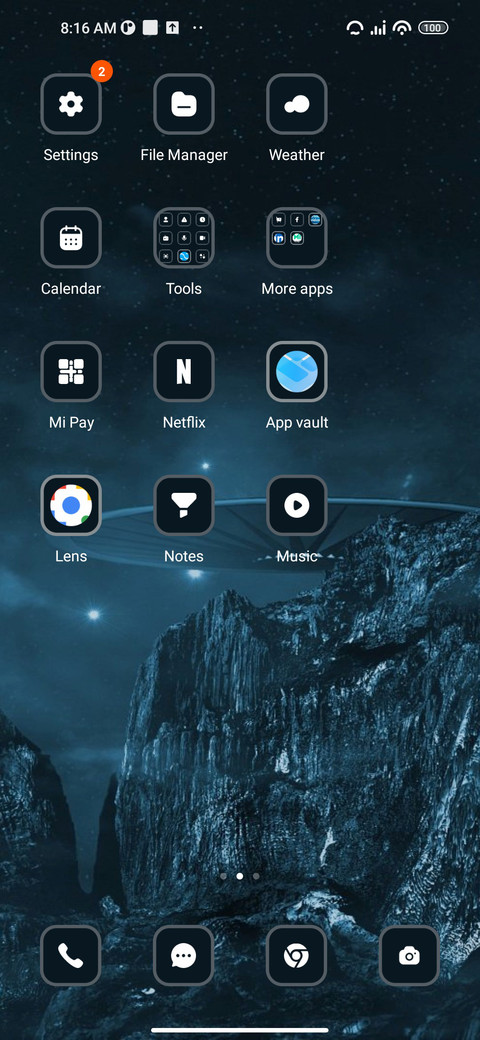
Task: Launch File Manager
Action: (x=184, y=104)
